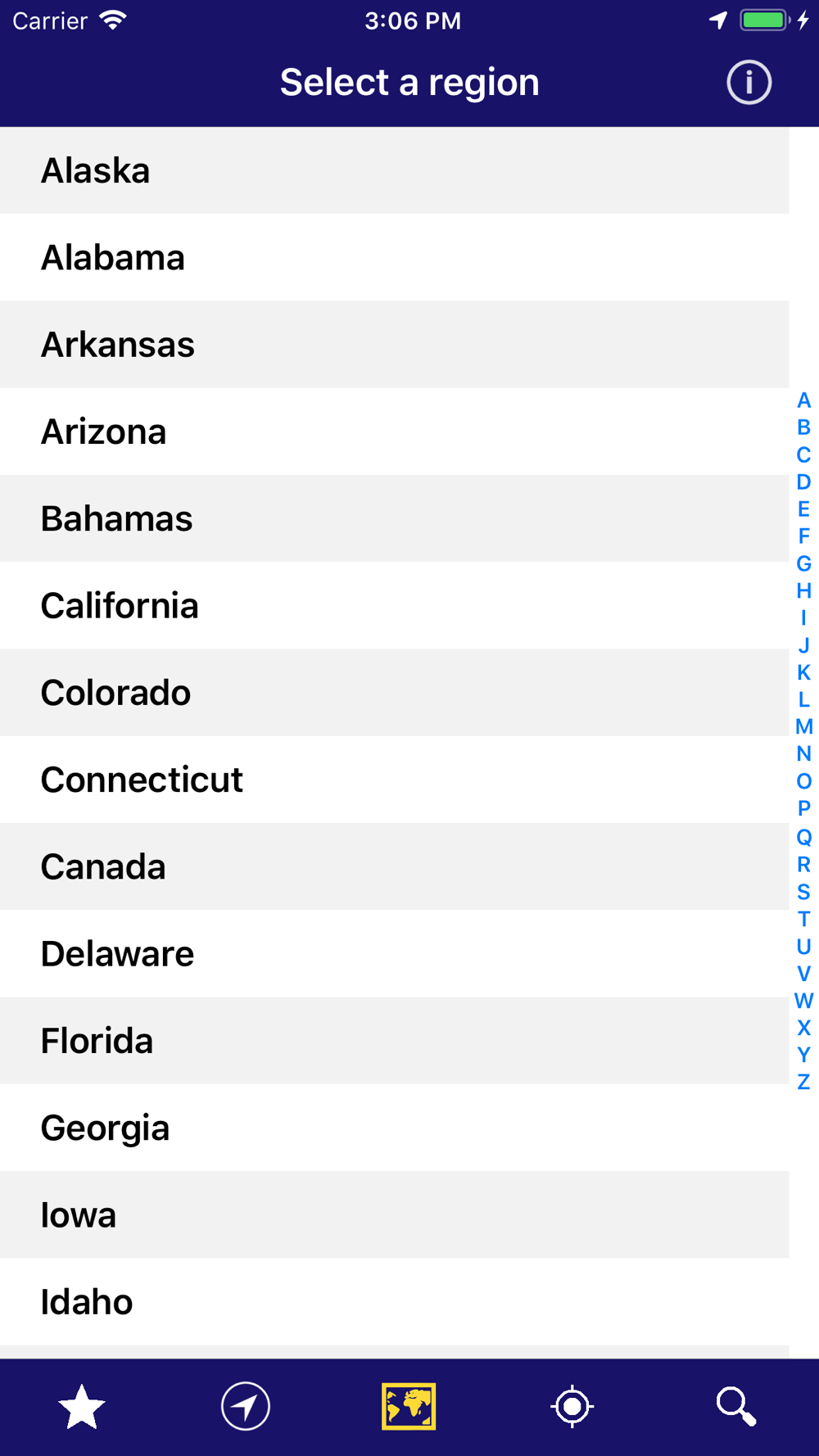Choose Connecticut
This screenshot has height=1456, width=819.
pos(395,780)
